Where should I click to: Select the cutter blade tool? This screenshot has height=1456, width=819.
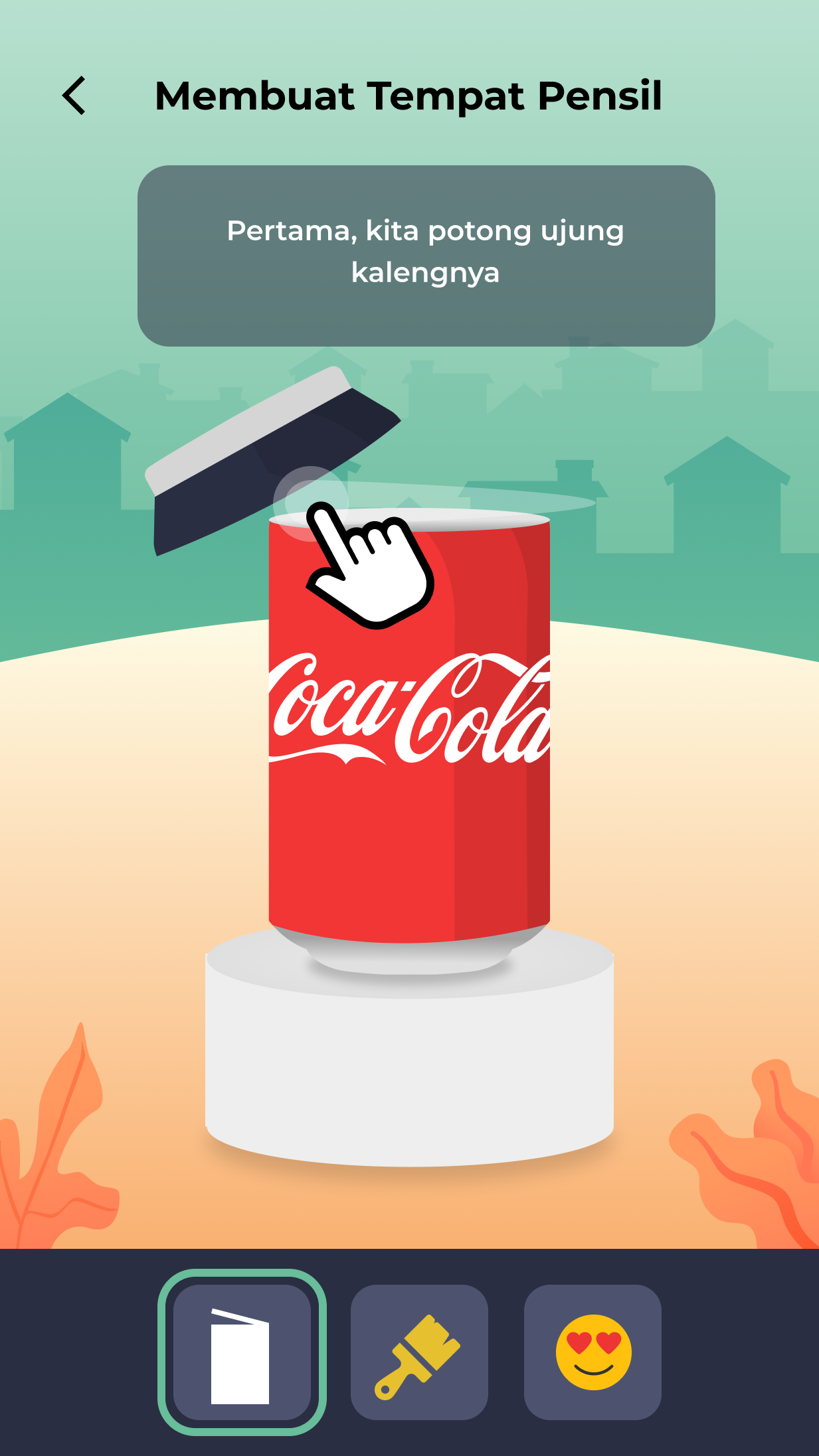point(242,1352)
